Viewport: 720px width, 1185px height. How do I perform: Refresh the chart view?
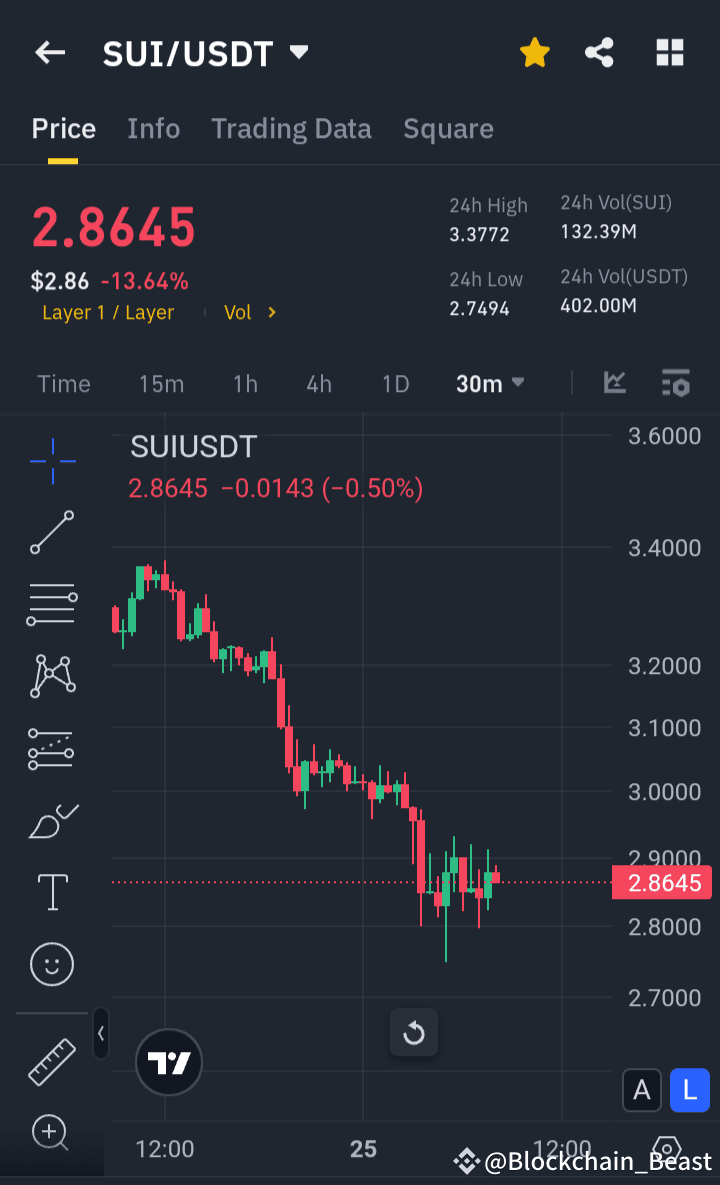point(414,1033)
